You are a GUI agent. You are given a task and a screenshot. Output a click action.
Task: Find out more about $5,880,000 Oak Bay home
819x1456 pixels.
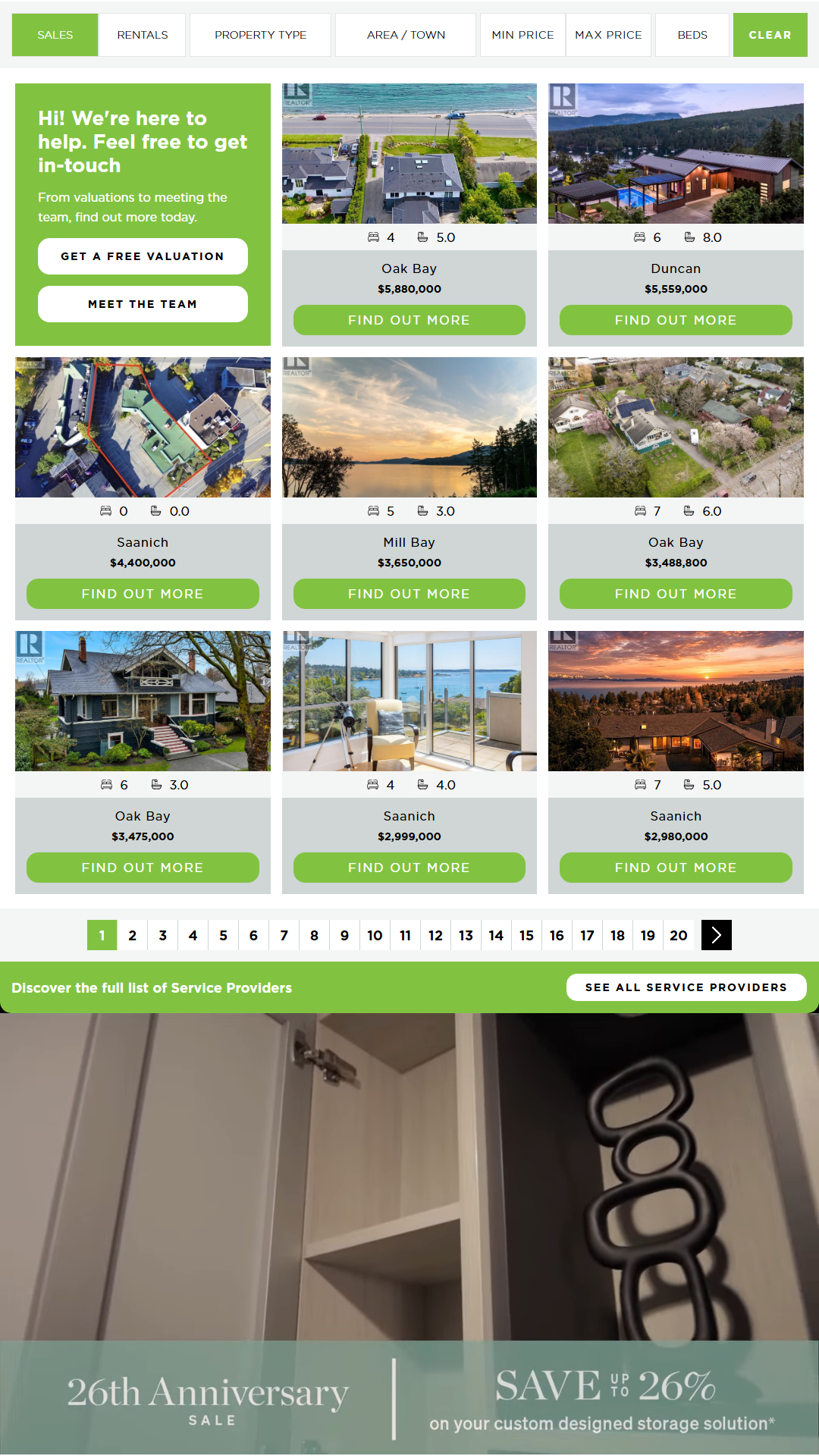[409, 320]
